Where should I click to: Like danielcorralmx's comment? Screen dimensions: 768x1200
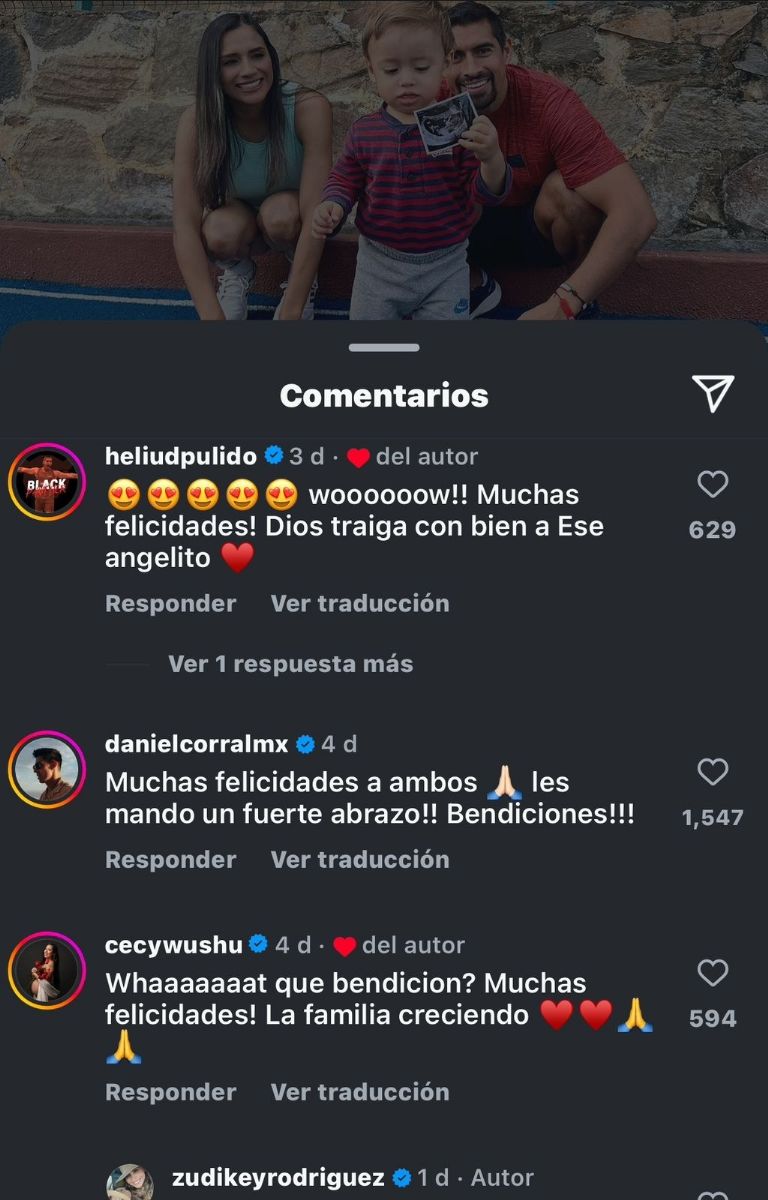point(712,772)
